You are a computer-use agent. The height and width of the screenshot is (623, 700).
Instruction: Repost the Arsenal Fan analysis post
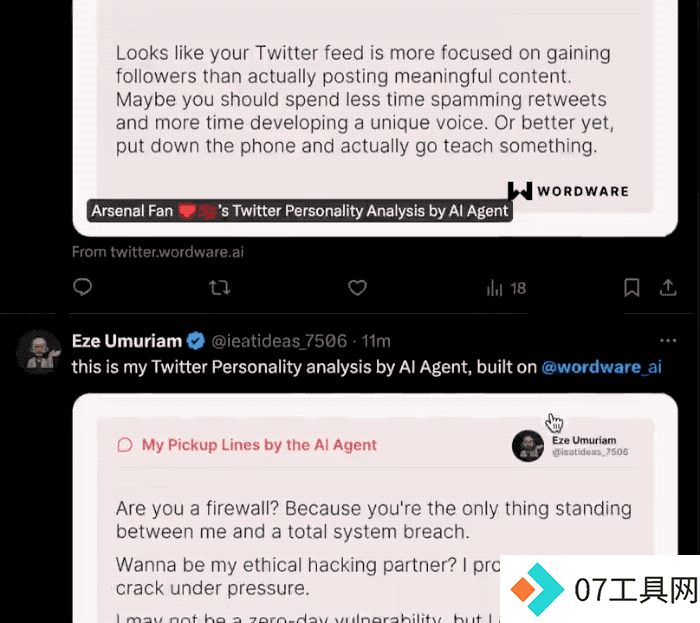tap(220, 288)
